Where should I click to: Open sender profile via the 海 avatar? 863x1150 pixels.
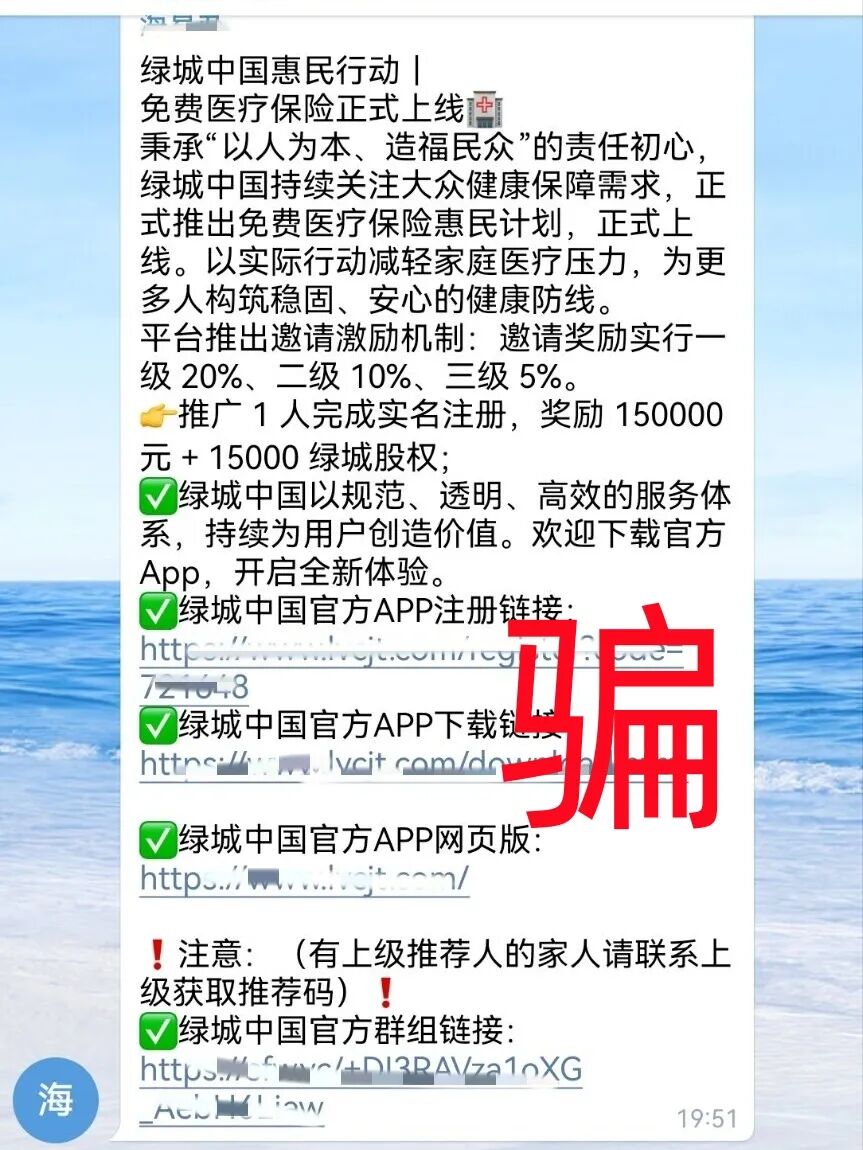coord(55,1099)
